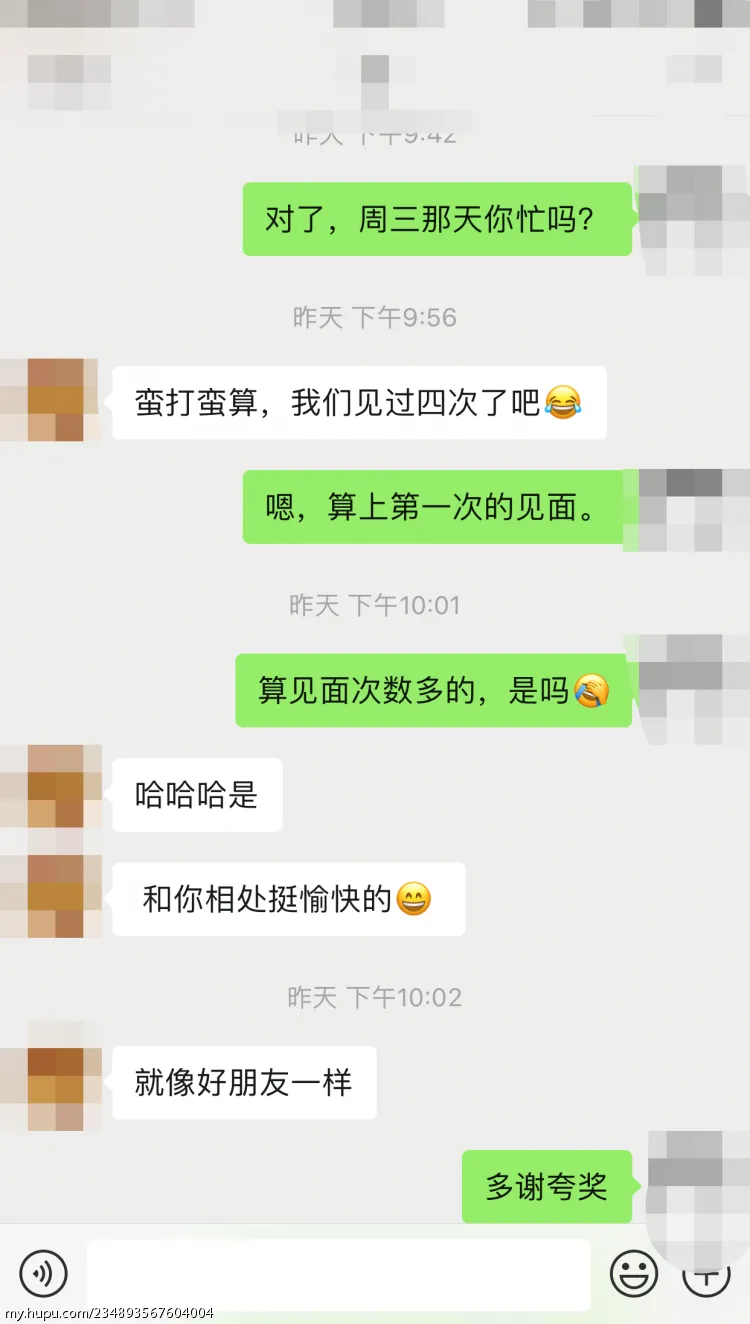Tap the message text field

pos(338,1275)
